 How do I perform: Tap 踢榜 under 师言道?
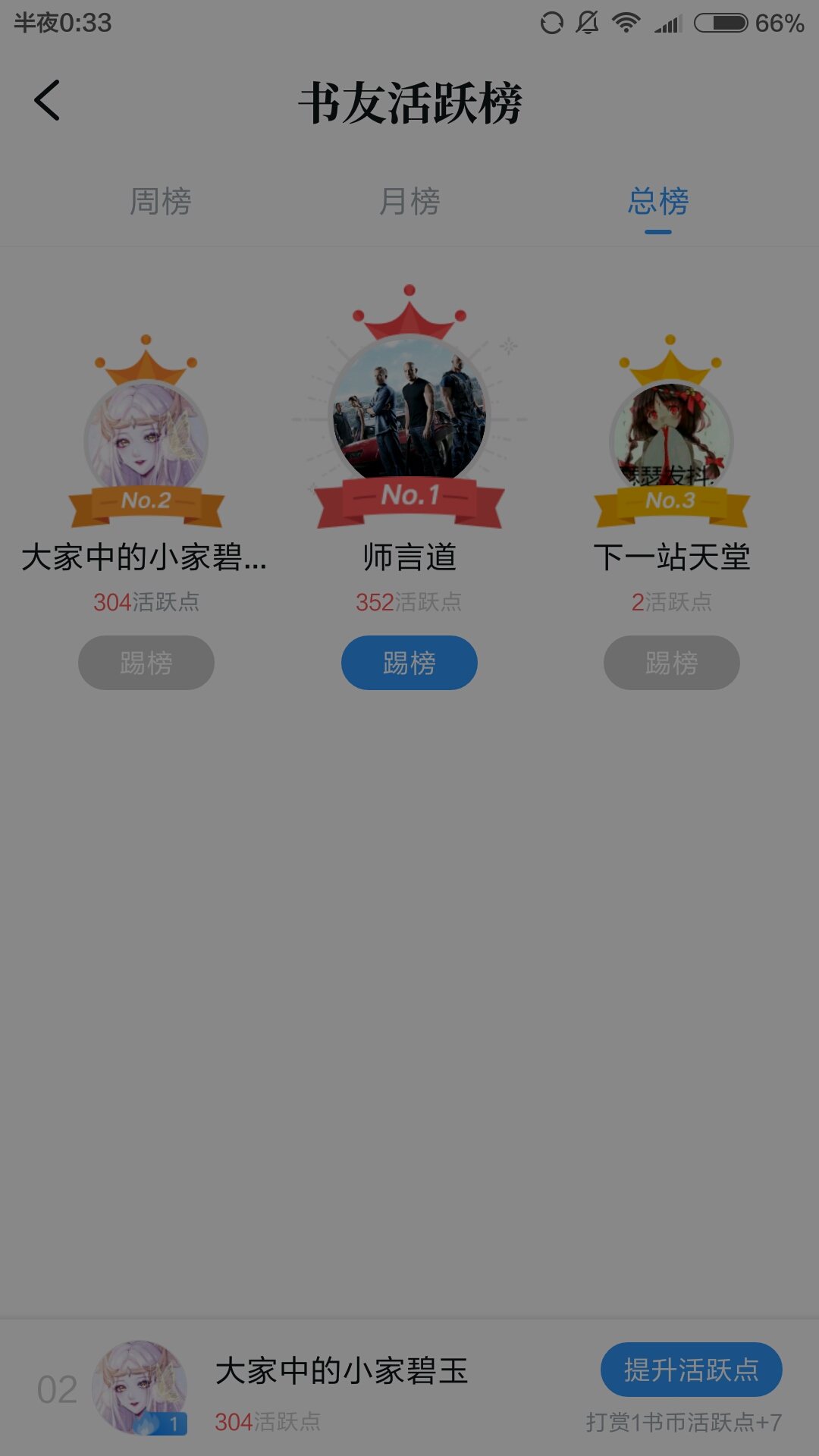coord(409,663)
